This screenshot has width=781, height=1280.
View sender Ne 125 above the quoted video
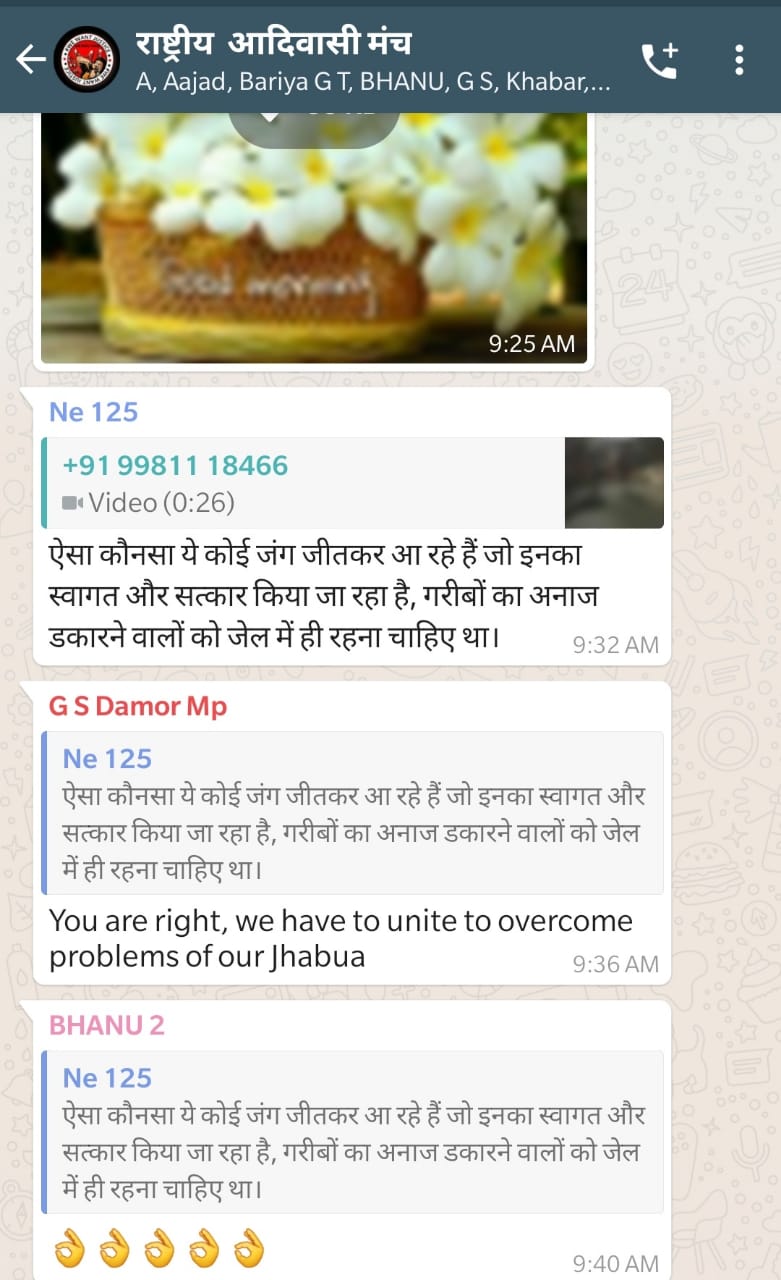(x=94, y=412)
